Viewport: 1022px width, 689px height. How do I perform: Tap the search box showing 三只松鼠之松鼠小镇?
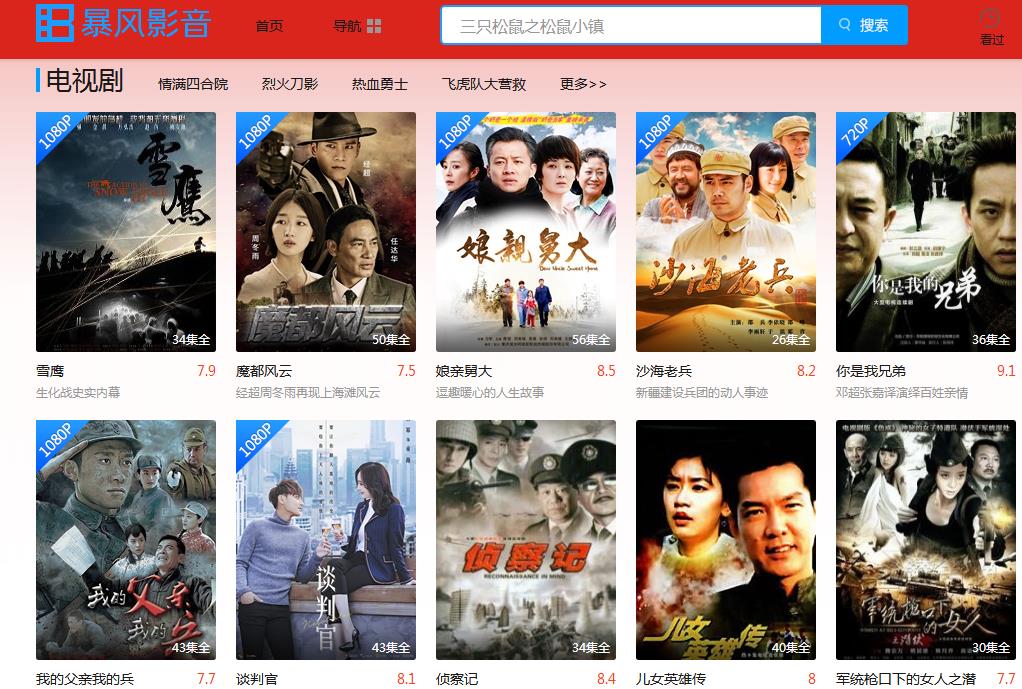[x=630, y=26]
